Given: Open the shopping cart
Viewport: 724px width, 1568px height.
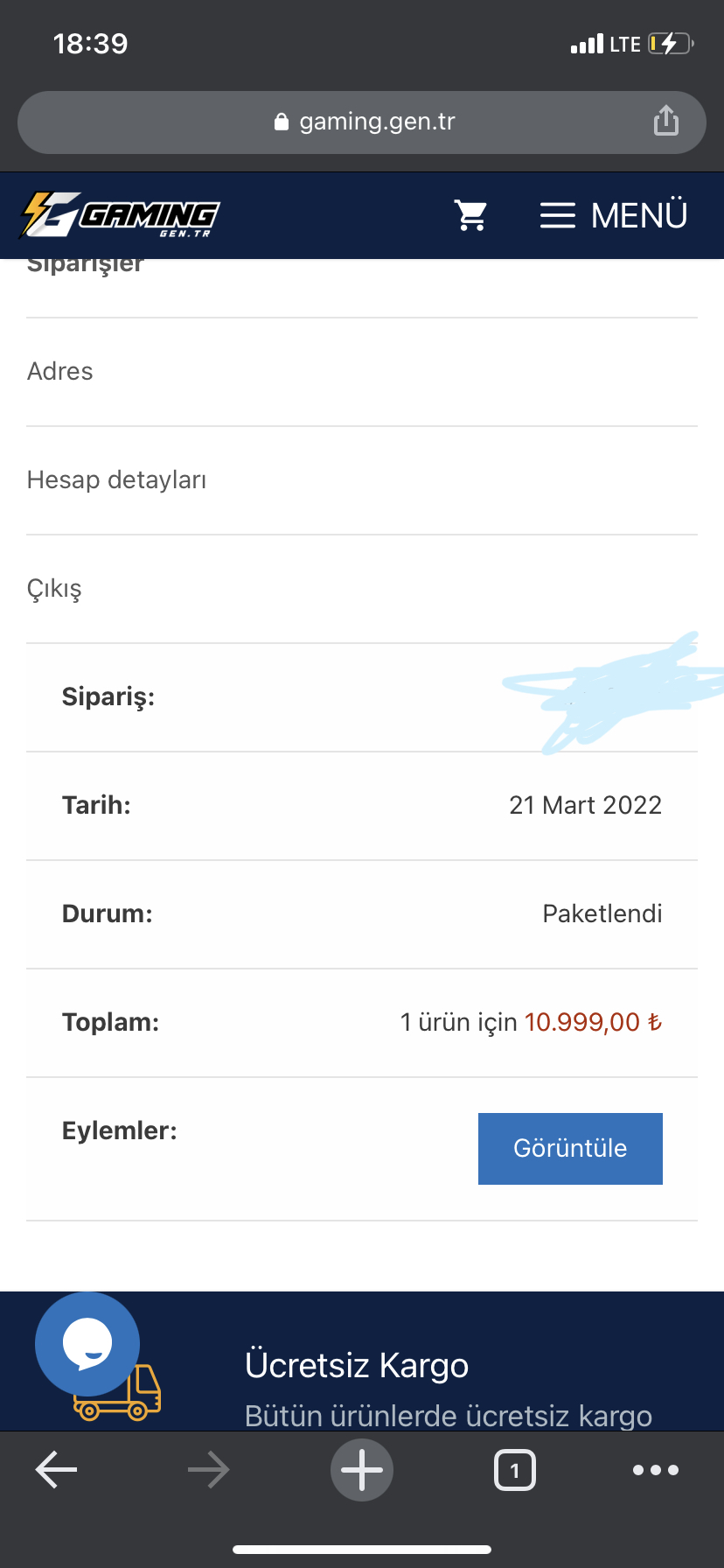Looking at the screenshot, I should click(470, 215).
